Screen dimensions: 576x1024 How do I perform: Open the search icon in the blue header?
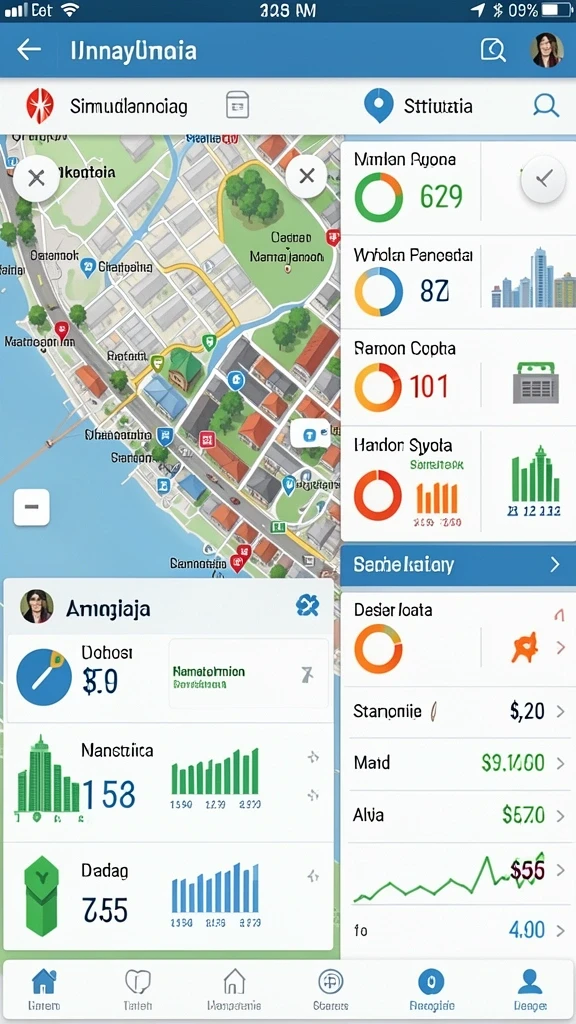point(493,50)
